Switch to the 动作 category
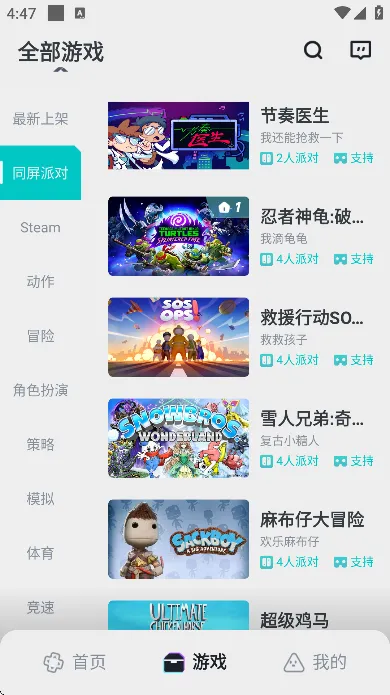 [40, 281]
